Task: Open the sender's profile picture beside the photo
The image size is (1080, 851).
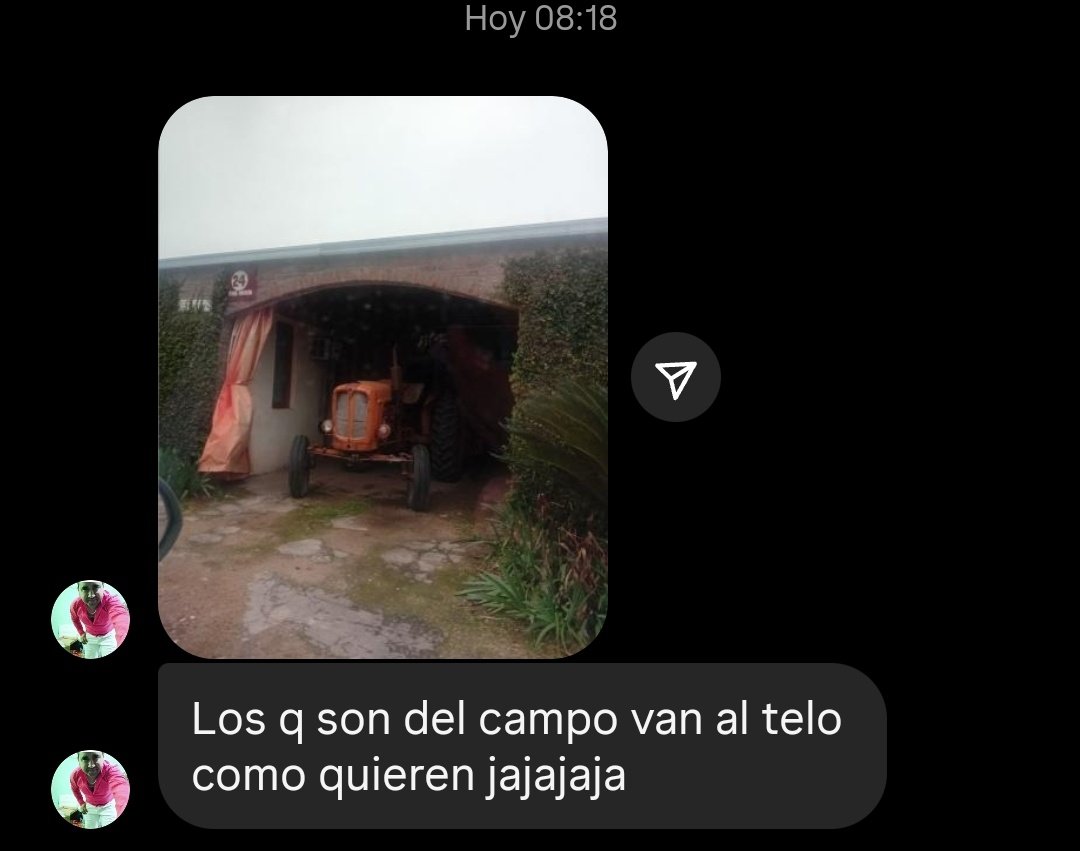Action: pos(90,619)
